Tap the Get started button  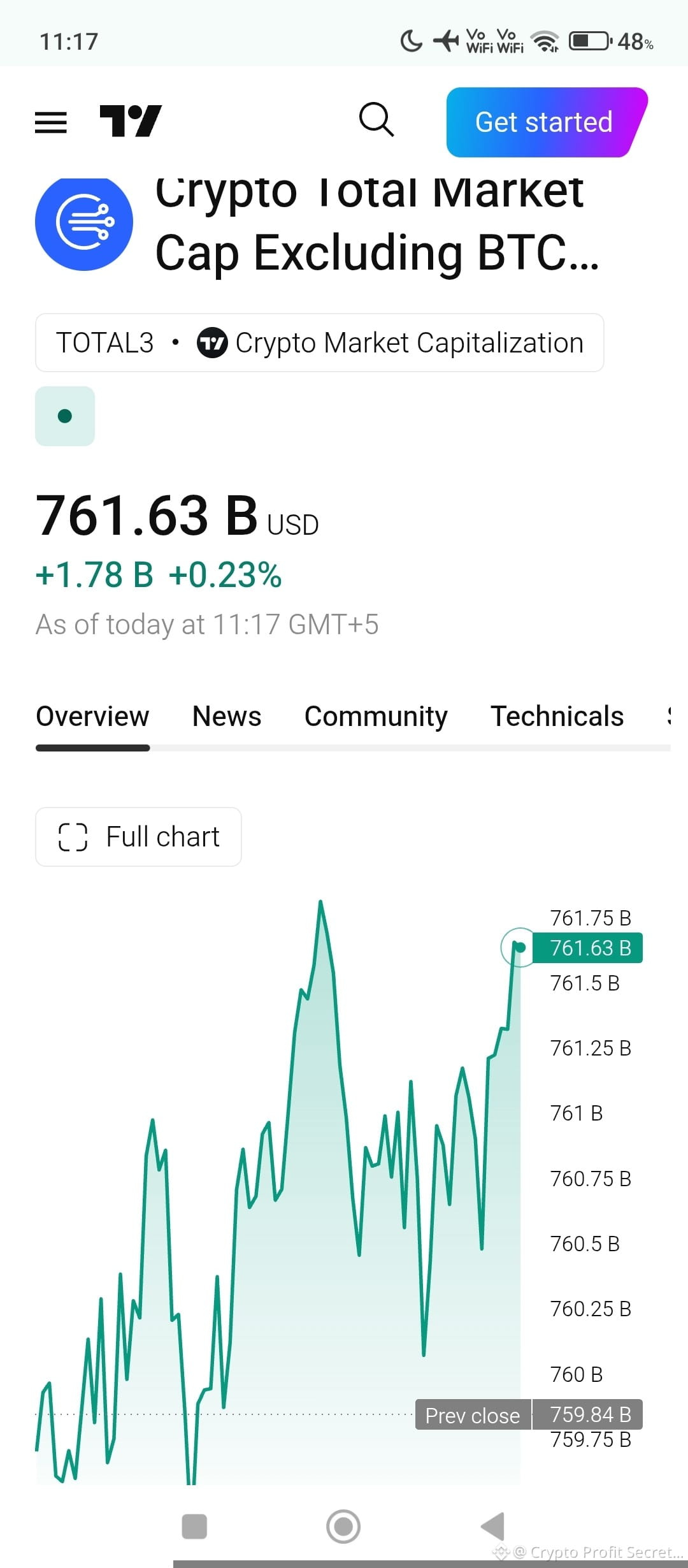[547, 122]
